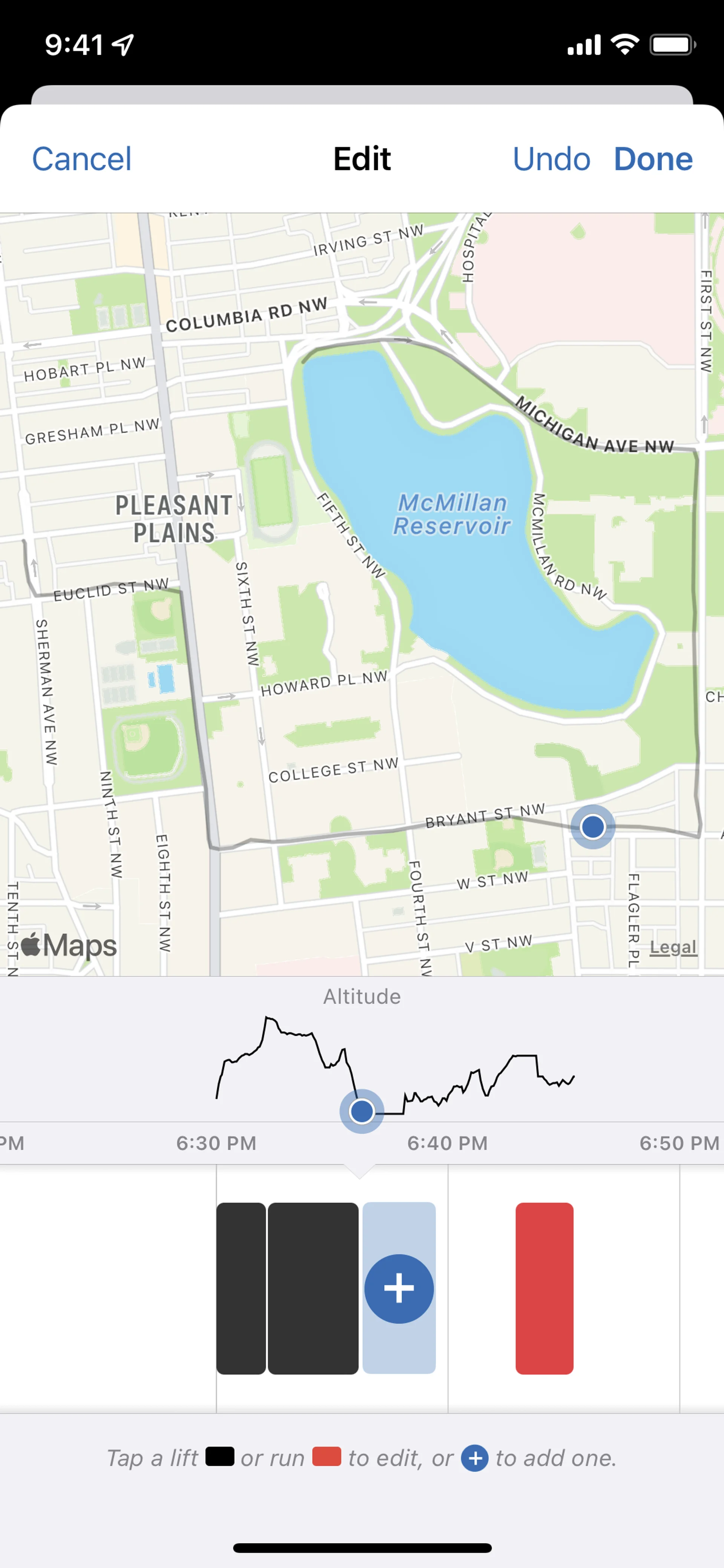724x1568 pixels.
Task: Add a segment with the plus button
Action: [399, 1288]
